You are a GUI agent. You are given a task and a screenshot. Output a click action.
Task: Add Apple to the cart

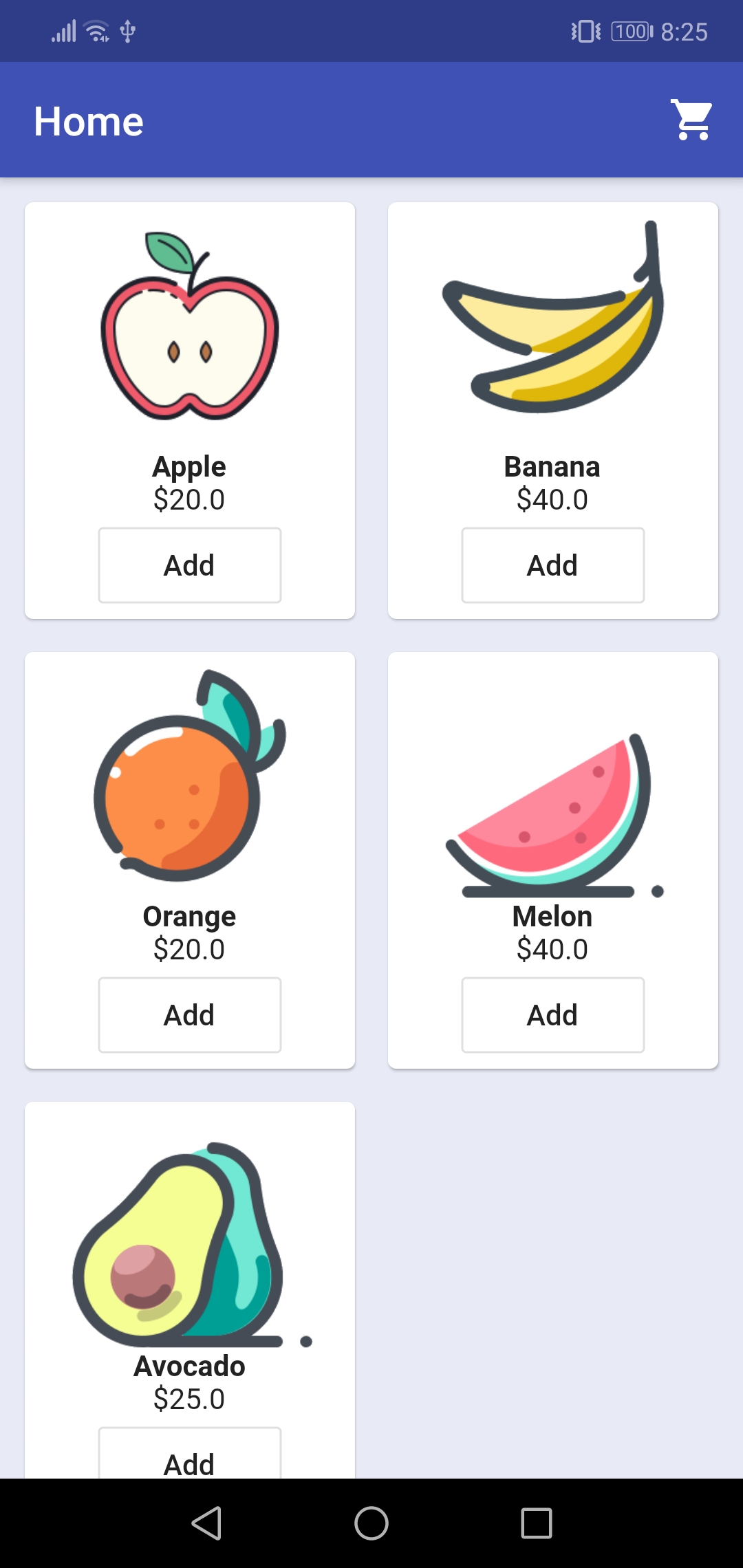[190, 565]
